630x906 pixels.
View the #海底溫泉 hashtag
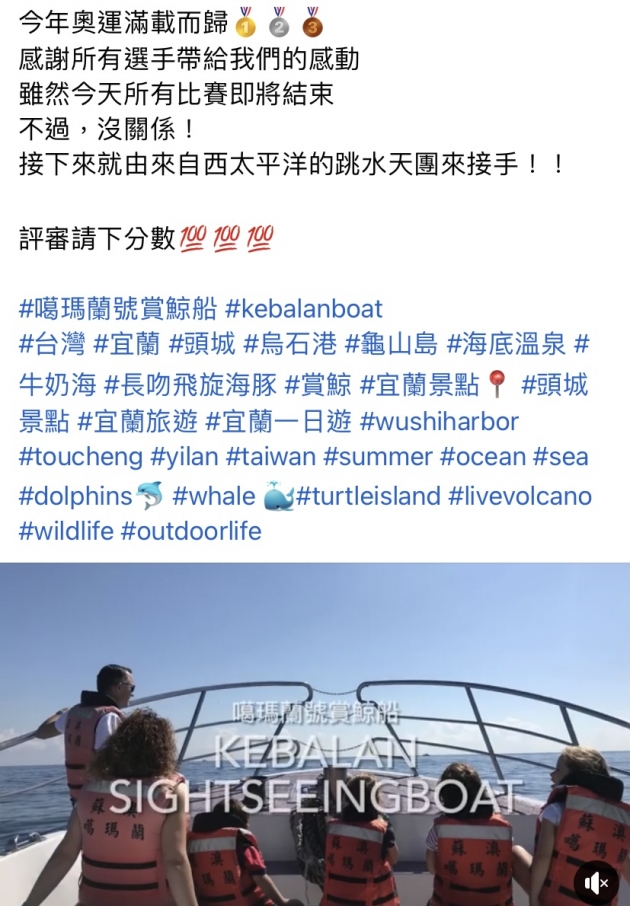pos(506,345)
